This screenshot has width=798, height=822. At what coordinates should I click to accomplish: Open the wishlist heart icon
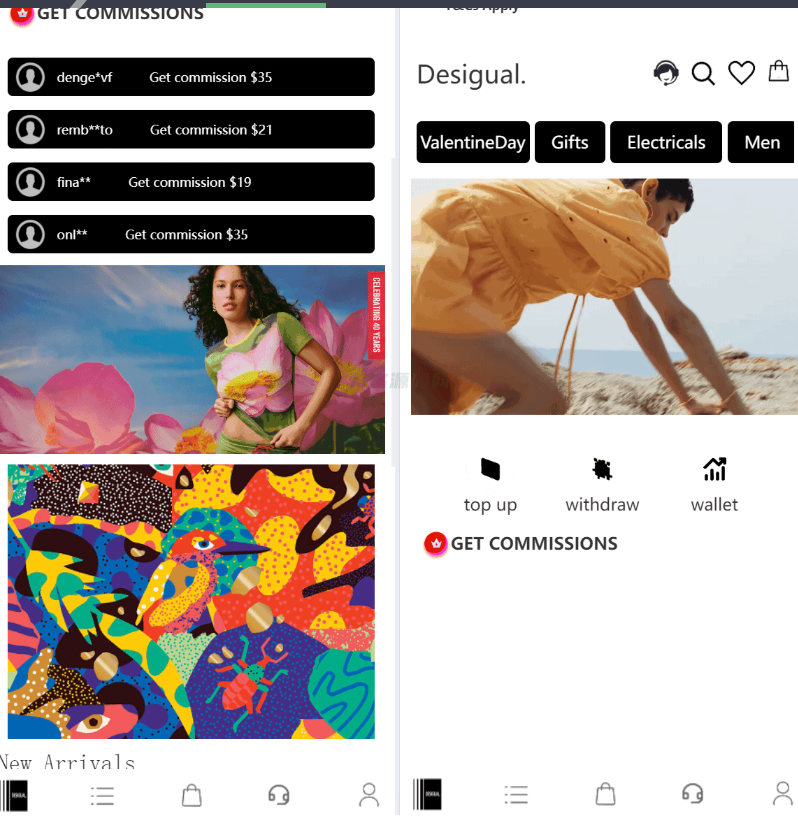coord(741,73)
